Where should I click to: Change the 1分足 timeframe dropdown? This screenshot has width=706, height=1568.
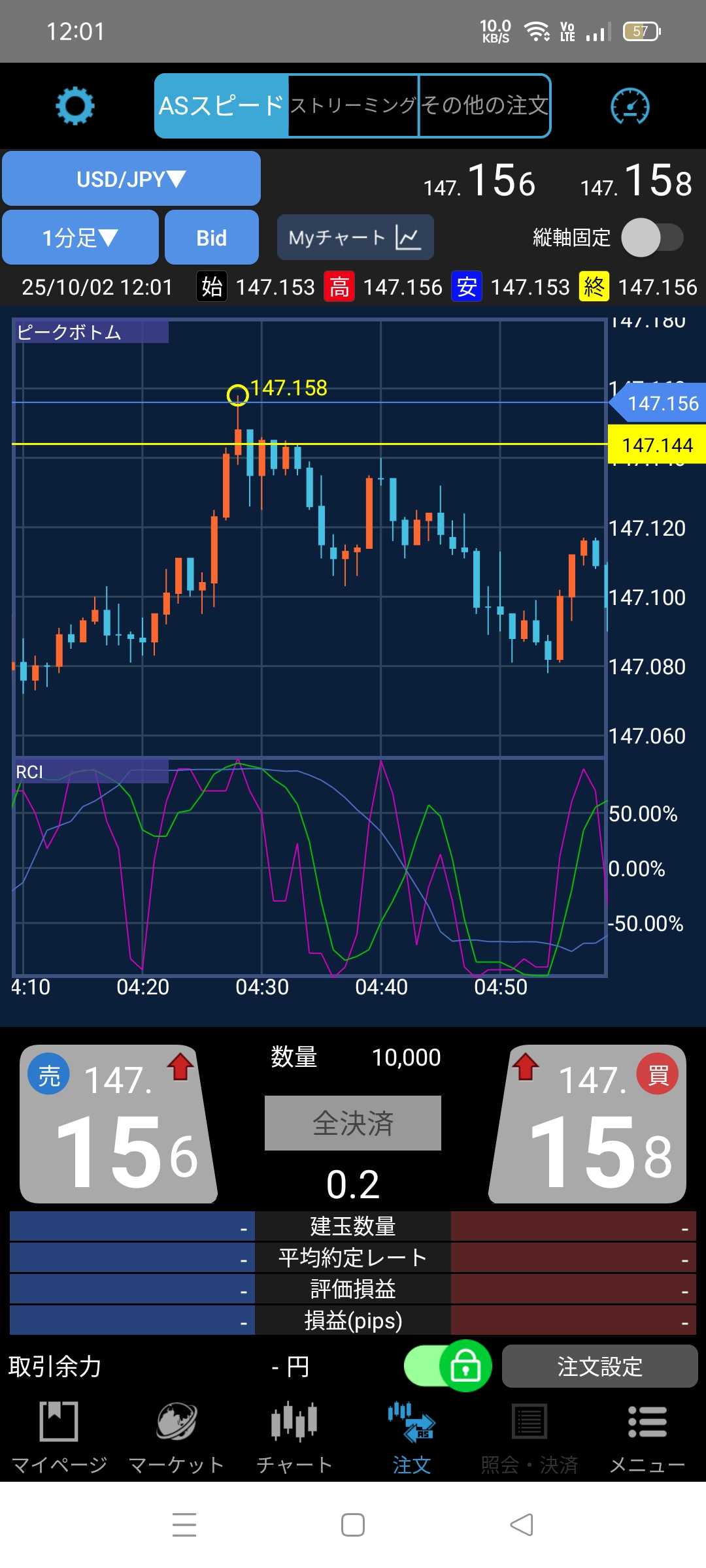coord(80,238)
